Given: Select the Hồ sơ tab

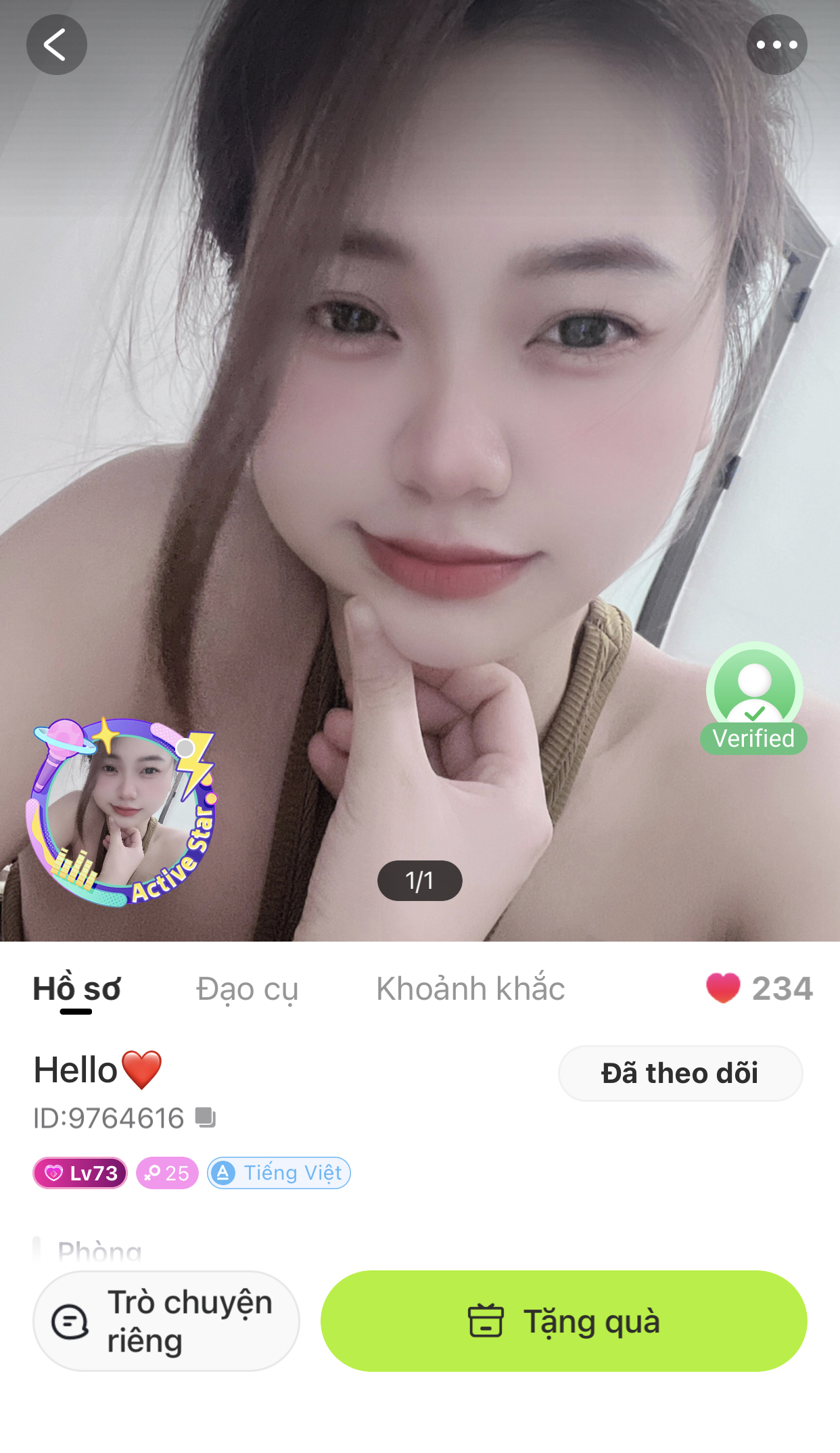Looking at the screenshot, I should click(x=76, y=989).
